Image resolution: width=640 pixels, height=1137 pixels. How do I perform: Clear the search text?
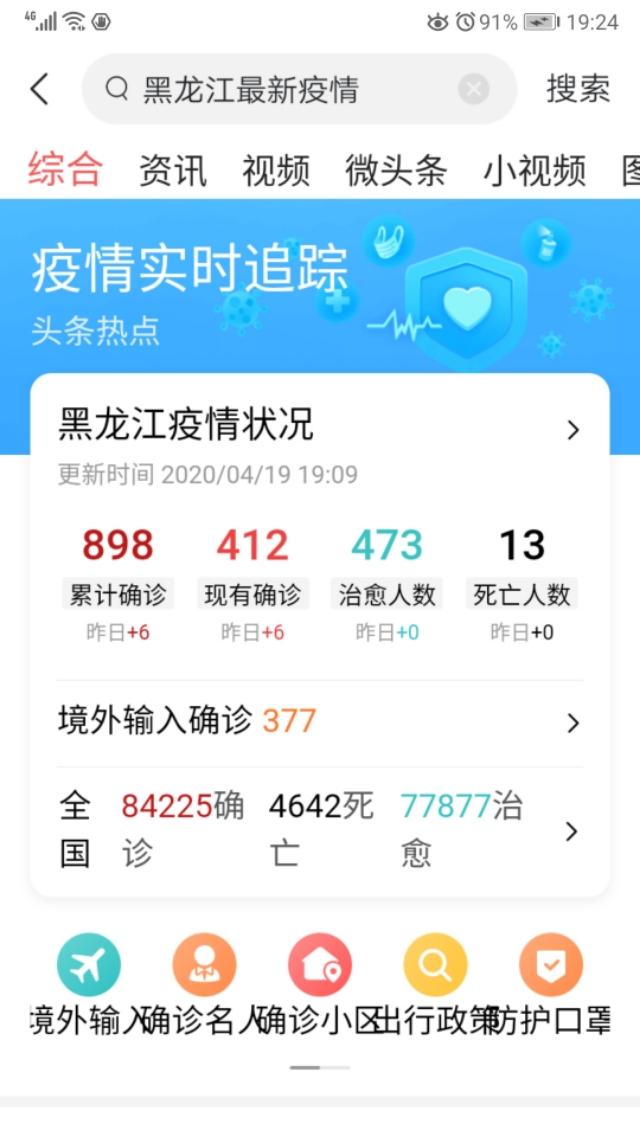pyautogui.click(x=473, y=90)
